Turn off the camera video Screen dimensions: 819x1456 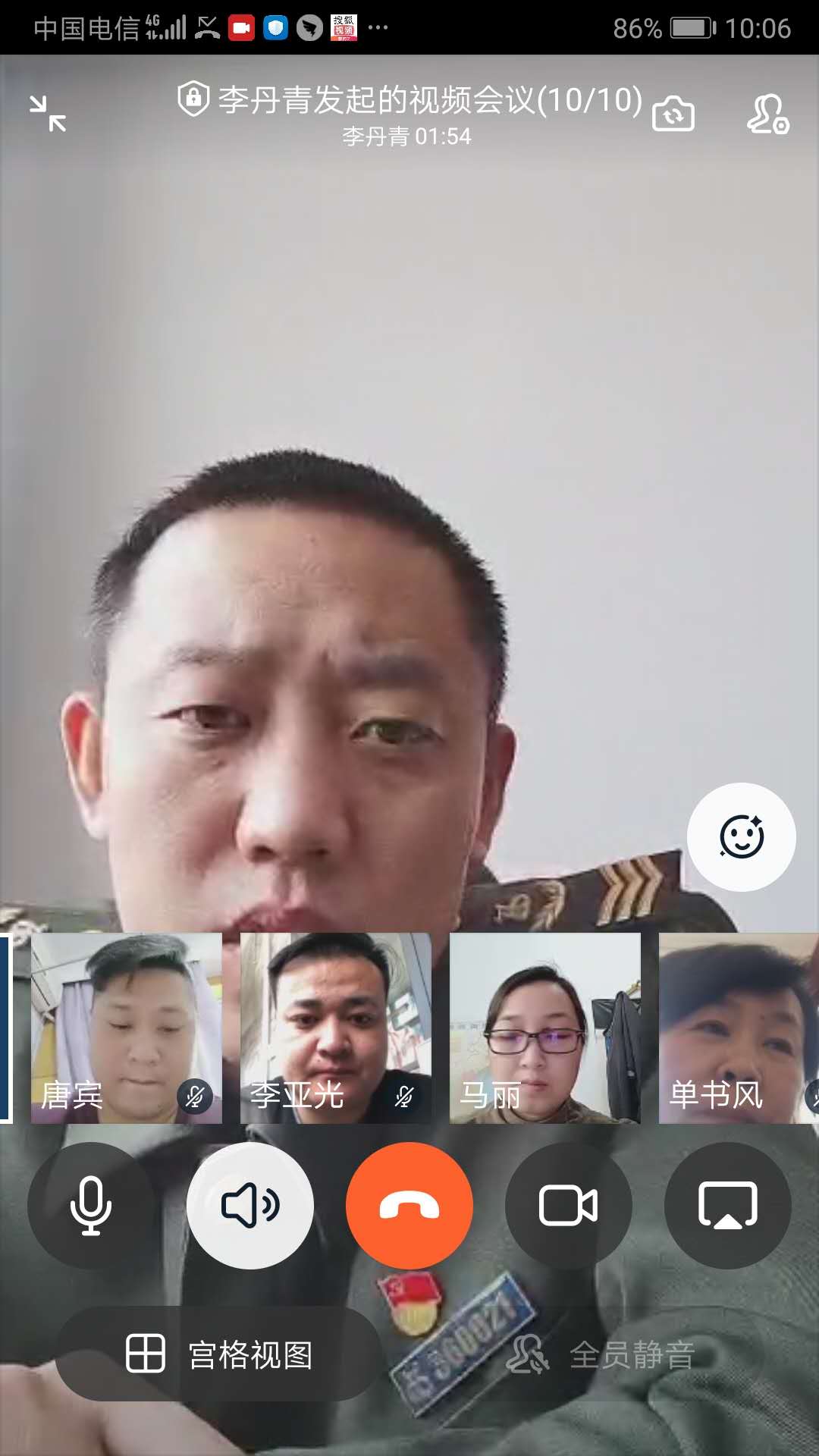click(x=569, y=1206)
